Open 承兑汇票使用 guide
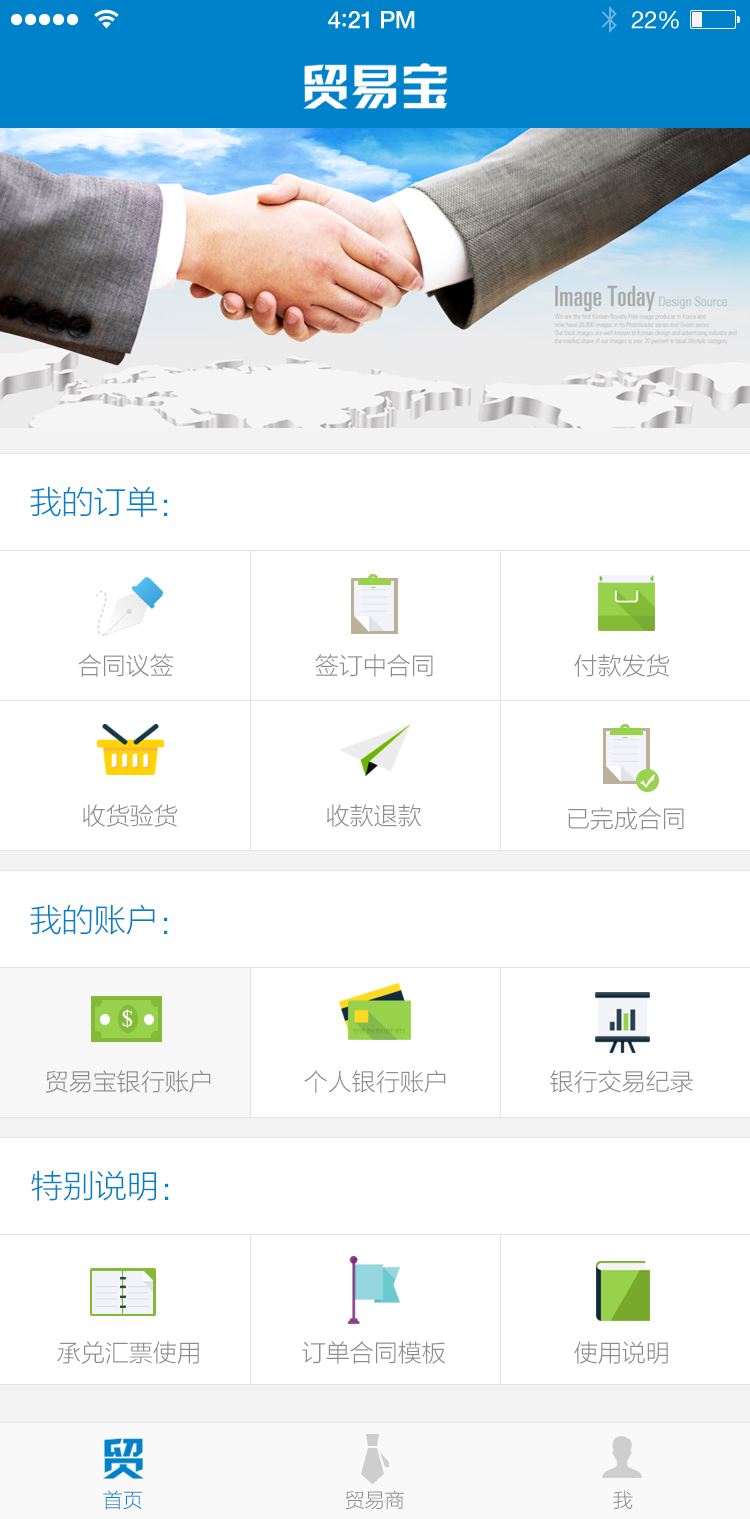This screenshot has width=750, height=1519. [125, 1309]
